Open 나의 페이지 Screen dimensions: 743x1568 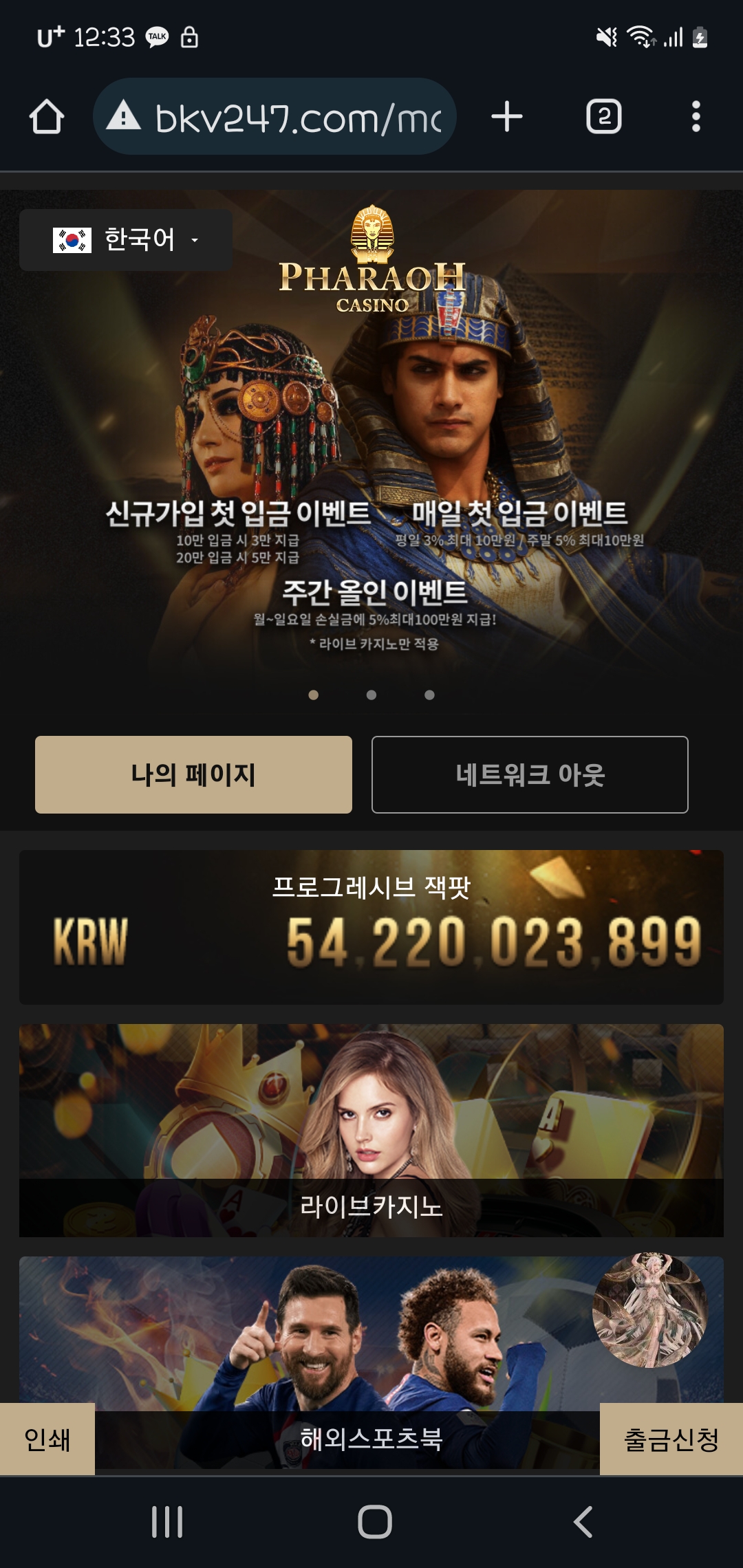[x=193, y=775]
